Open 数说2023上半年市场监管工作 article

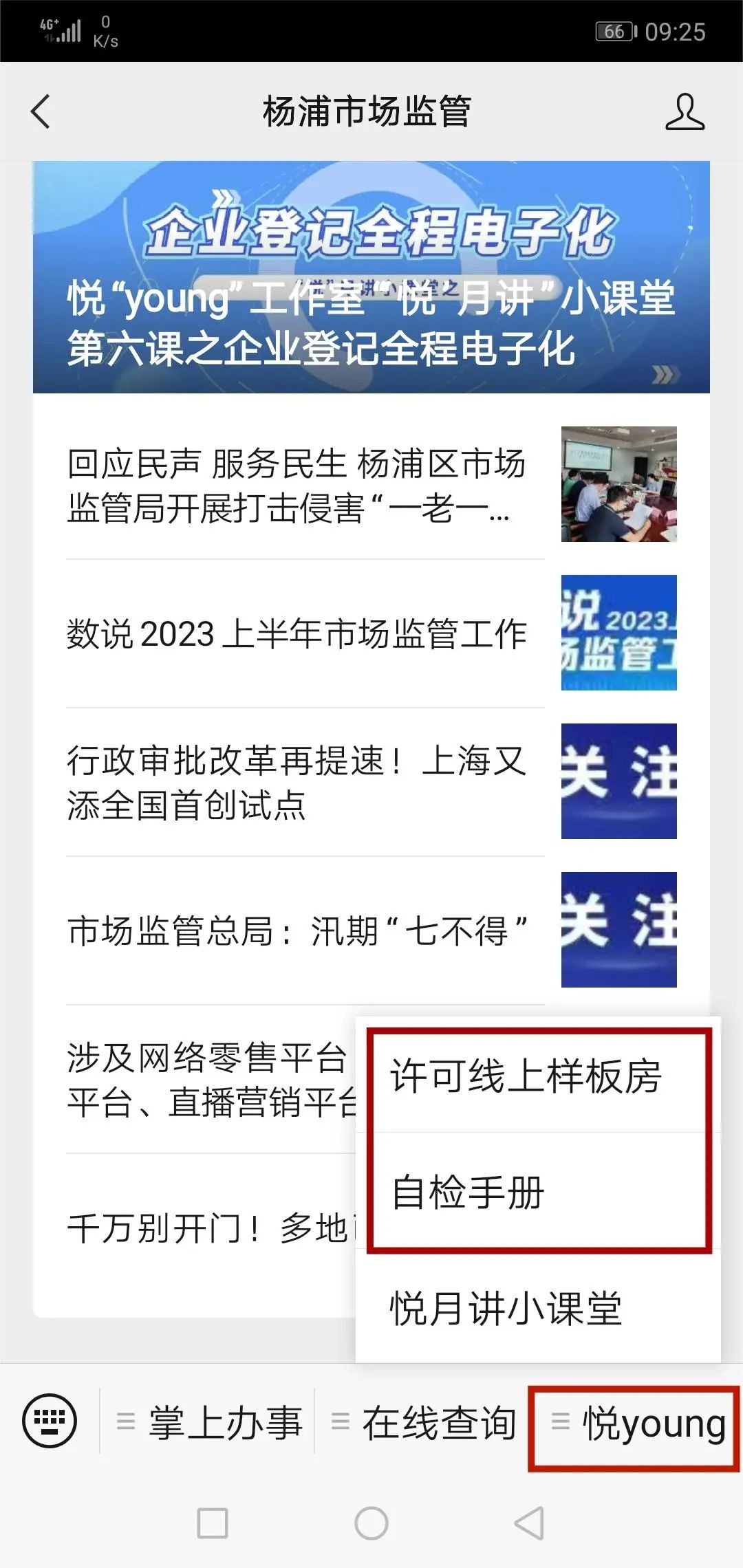click(x=296, y=633)
